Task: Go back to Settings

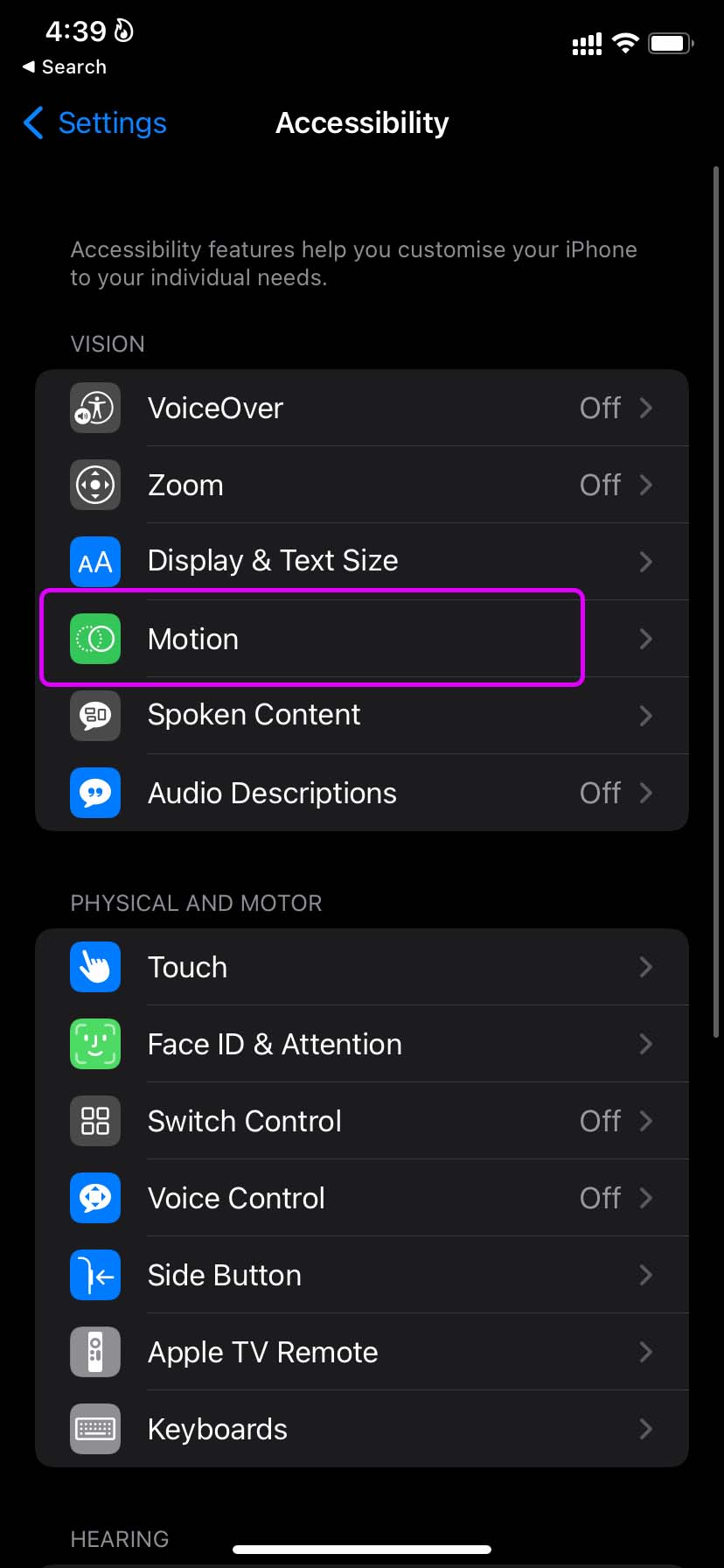Action: 95,123
